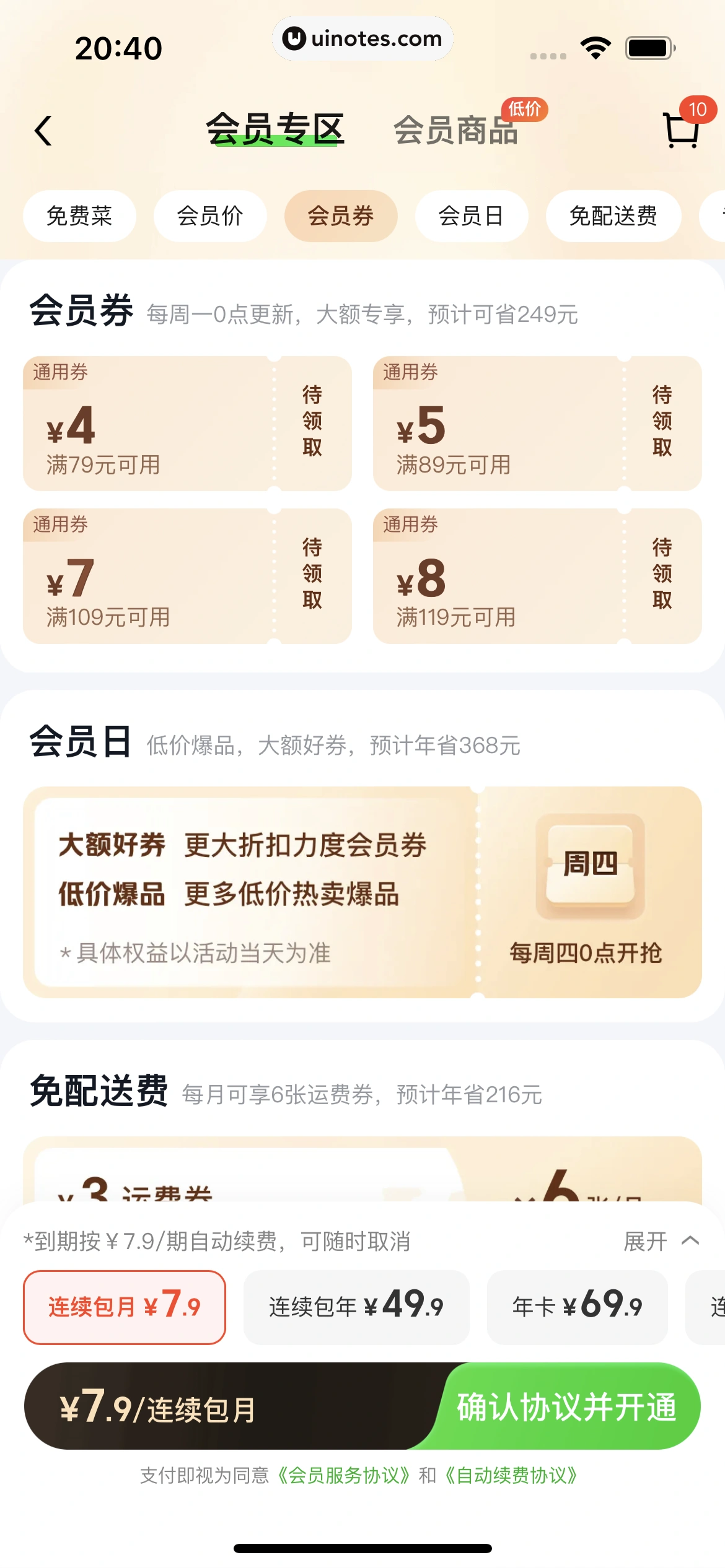Open the 《会员服务协议》 link
Image resolution: width=725 pixels, height=1568 pixels.
(342, 1476)
